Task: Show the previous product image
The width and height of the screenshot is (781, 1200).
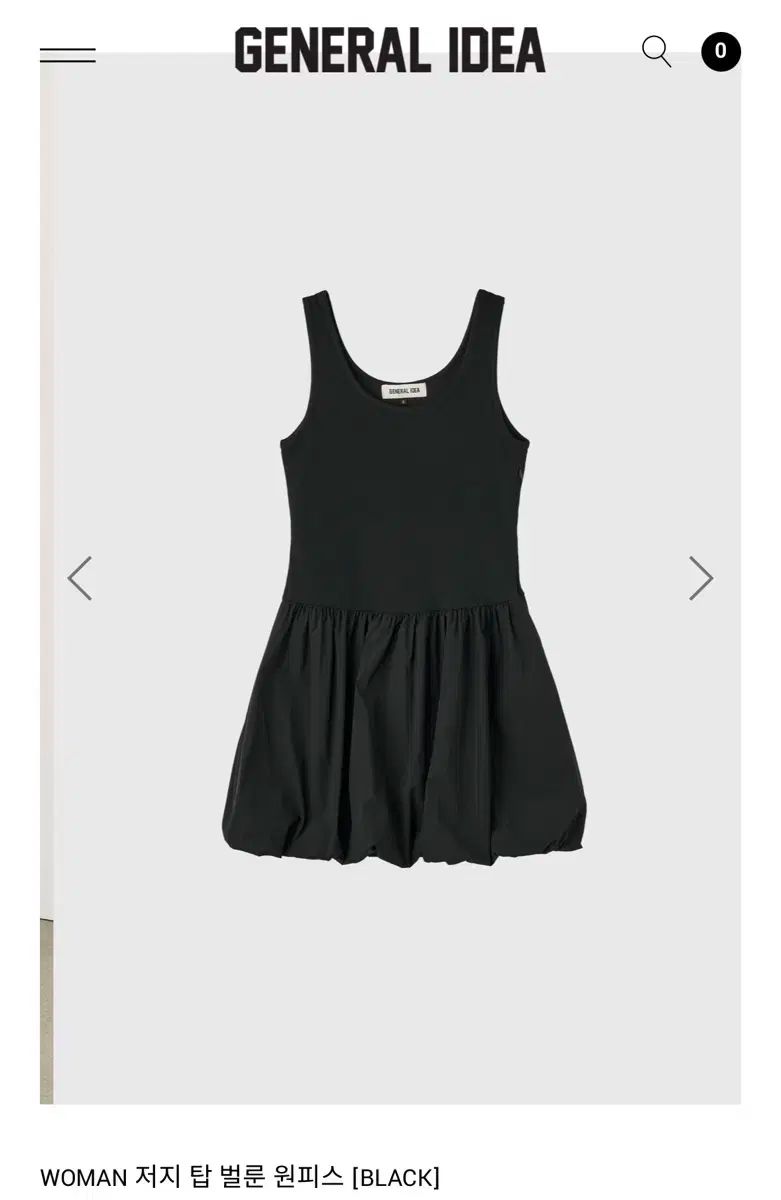Action: (x=80, y=578)
